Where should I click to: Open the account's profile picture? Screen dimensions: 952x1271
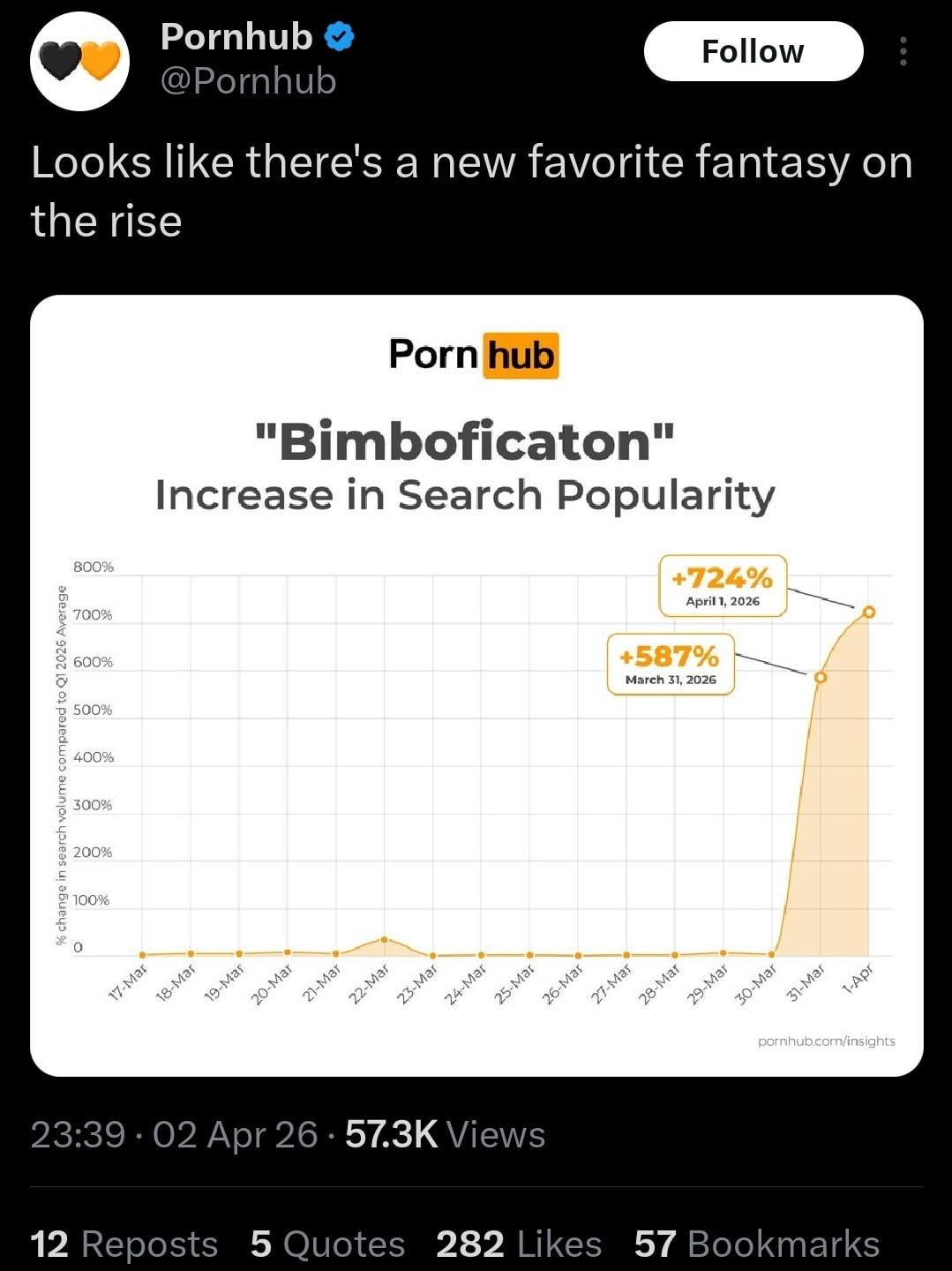pos(79,62)
